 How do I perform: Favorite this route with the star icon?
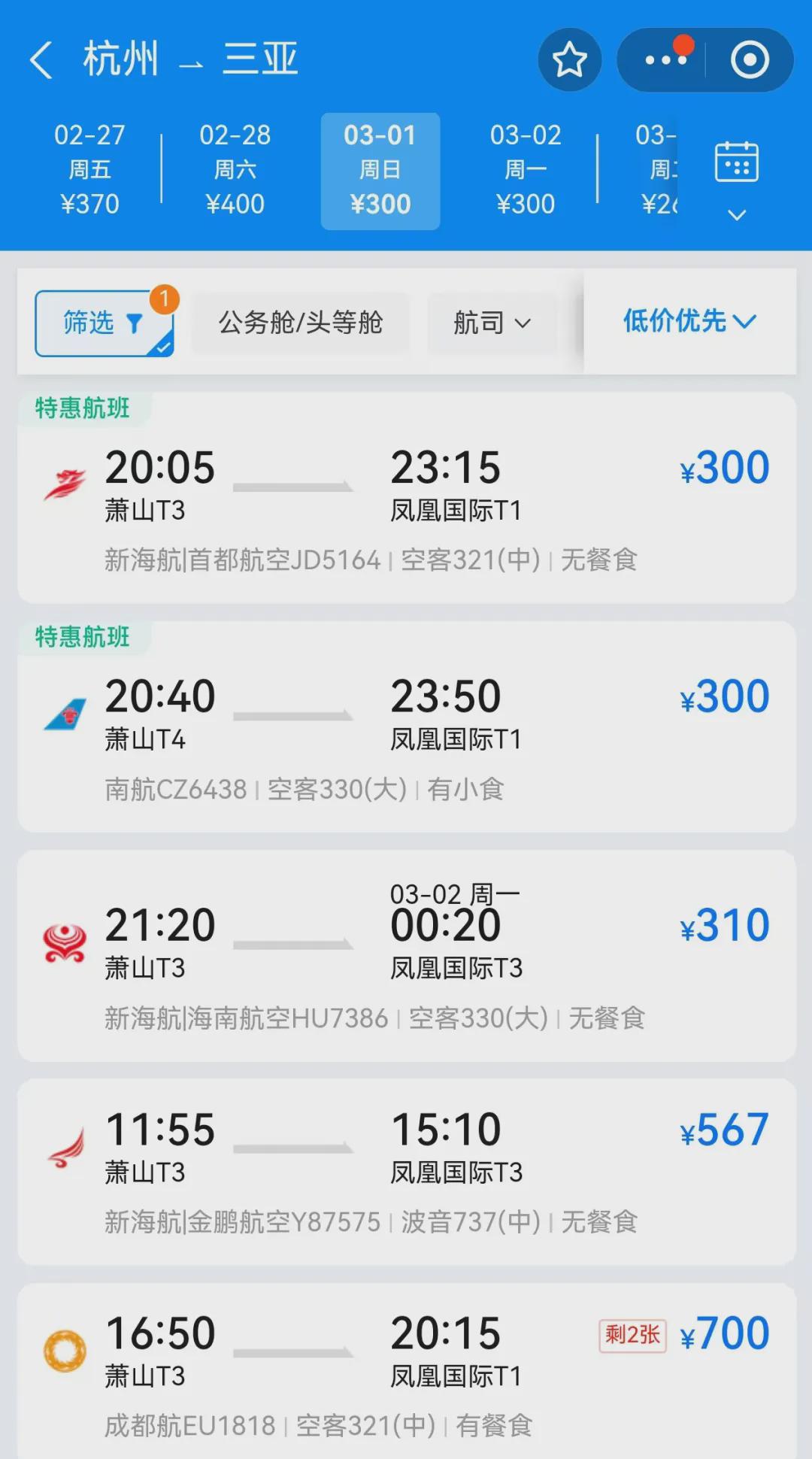coord(569,60)
